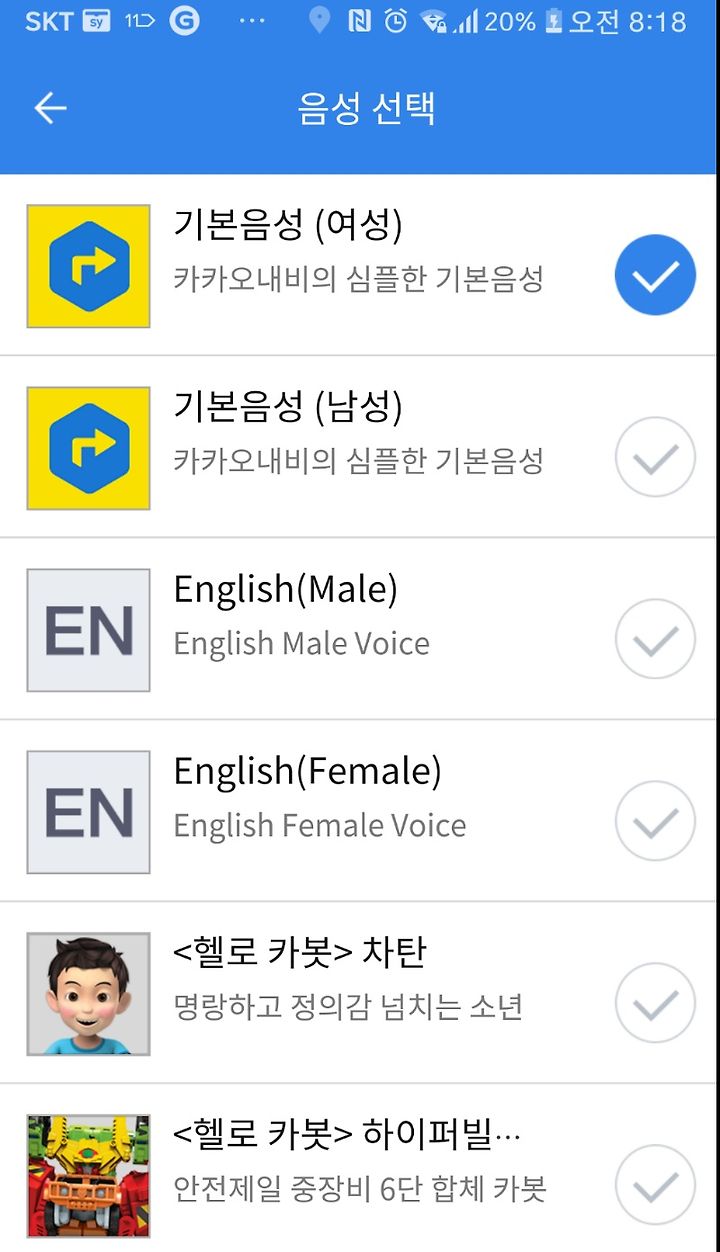Choose the English(Male) voice check circle
Image resolution: width=720 pixels, height=1252 pixels.
pyautogui.click(x=655, y=639)
